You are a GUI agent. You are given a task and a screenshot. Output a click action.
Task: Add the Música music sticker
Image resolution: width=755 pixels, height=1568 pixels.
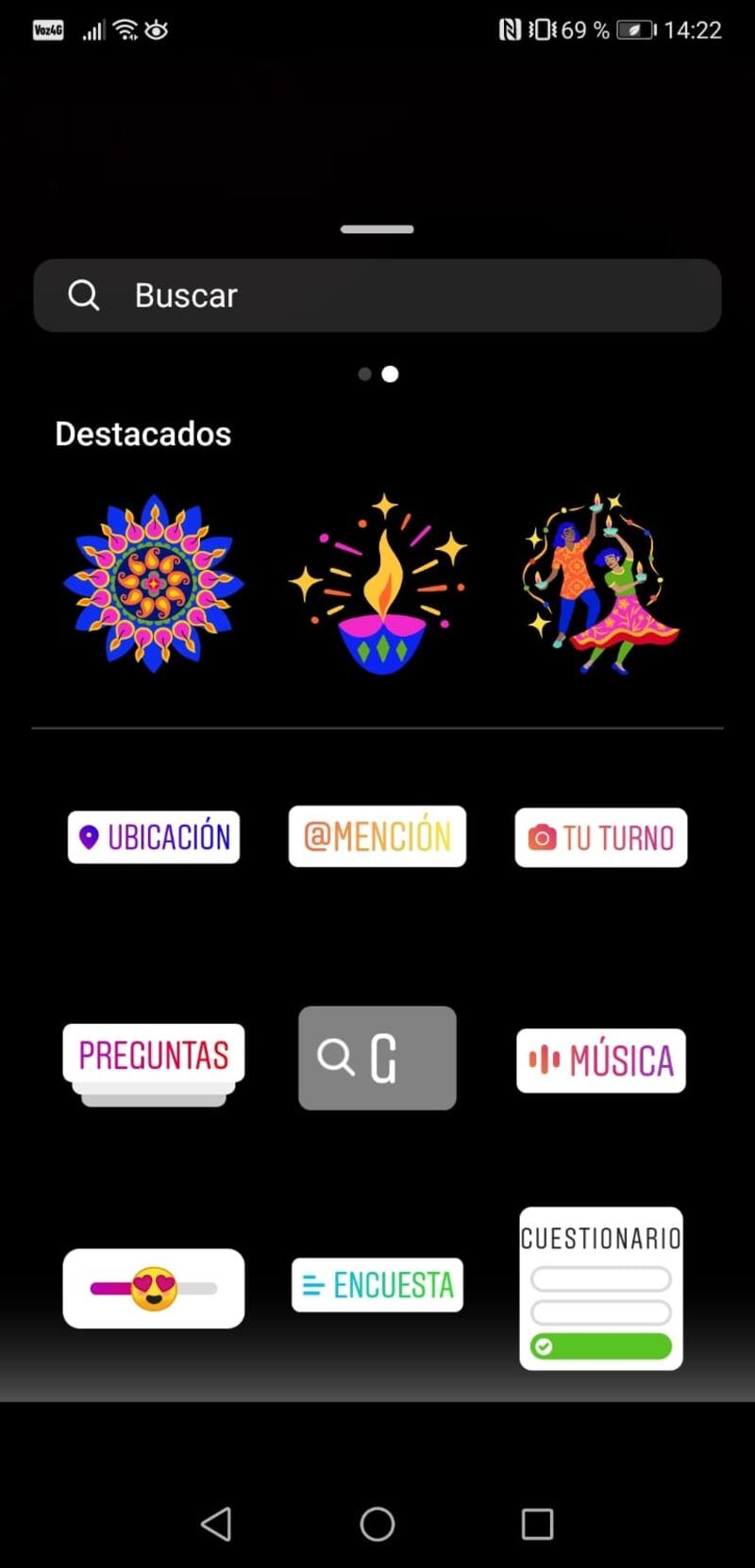click(601, 1060)
